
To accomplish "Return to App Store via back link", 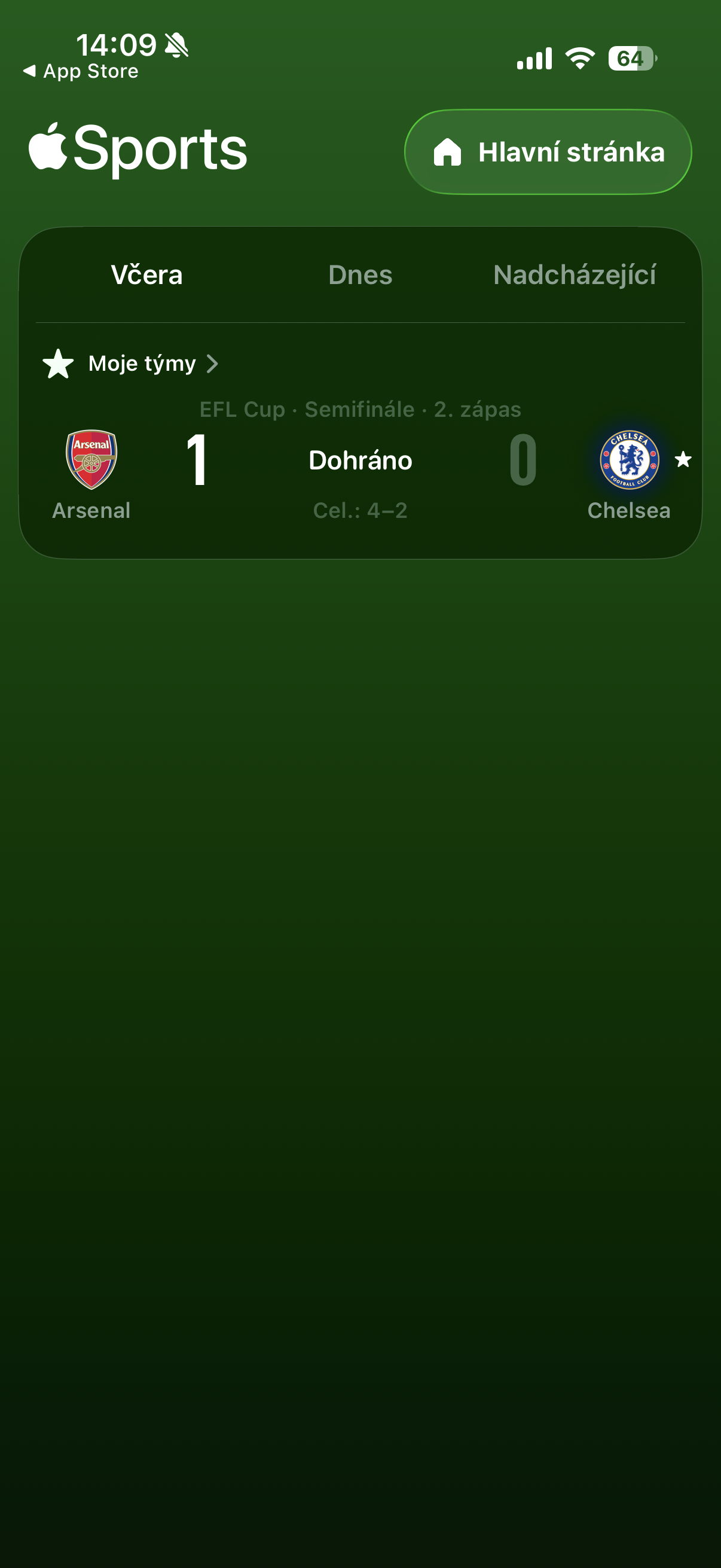I will (x=81, y=72).
